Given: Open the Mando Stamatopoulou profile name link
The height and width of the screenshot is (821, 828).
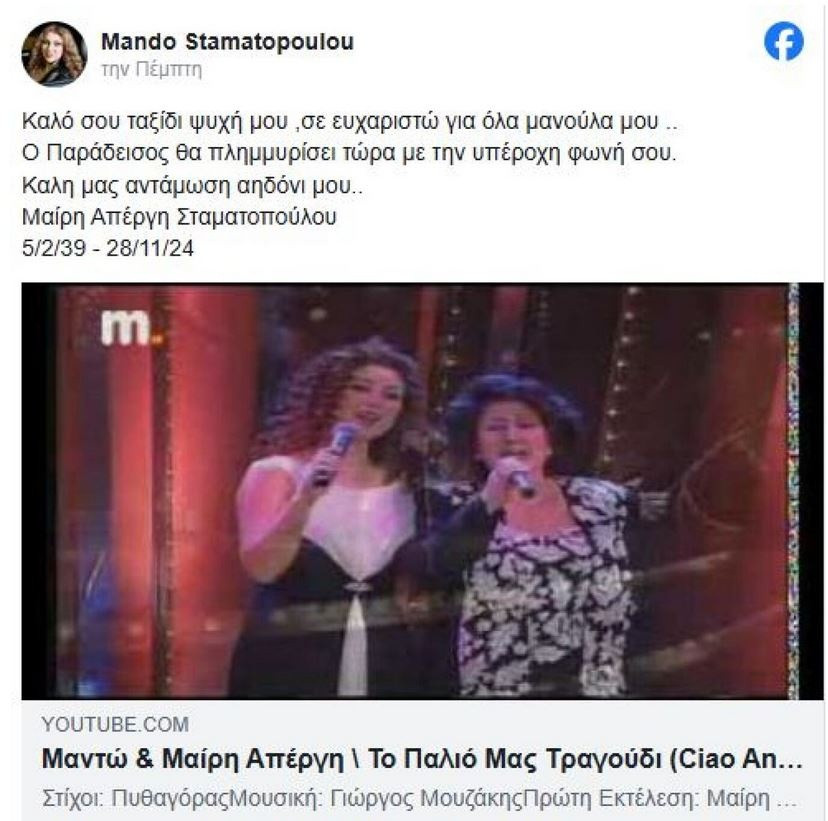Looking at the screenshot, I should (227, 42).
